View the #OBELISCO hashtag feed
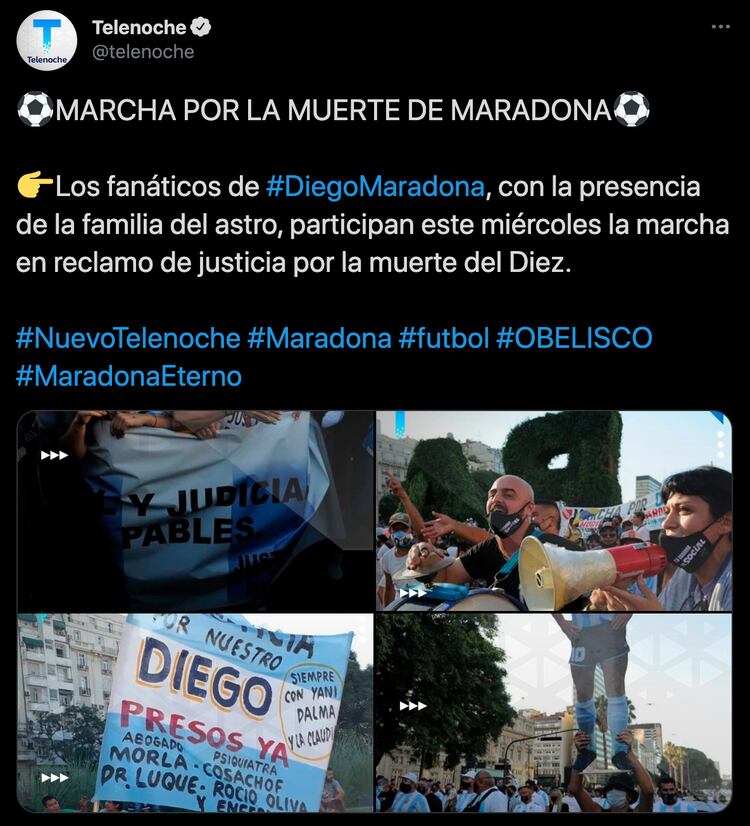The image size is (750, 826). point(574,338)
